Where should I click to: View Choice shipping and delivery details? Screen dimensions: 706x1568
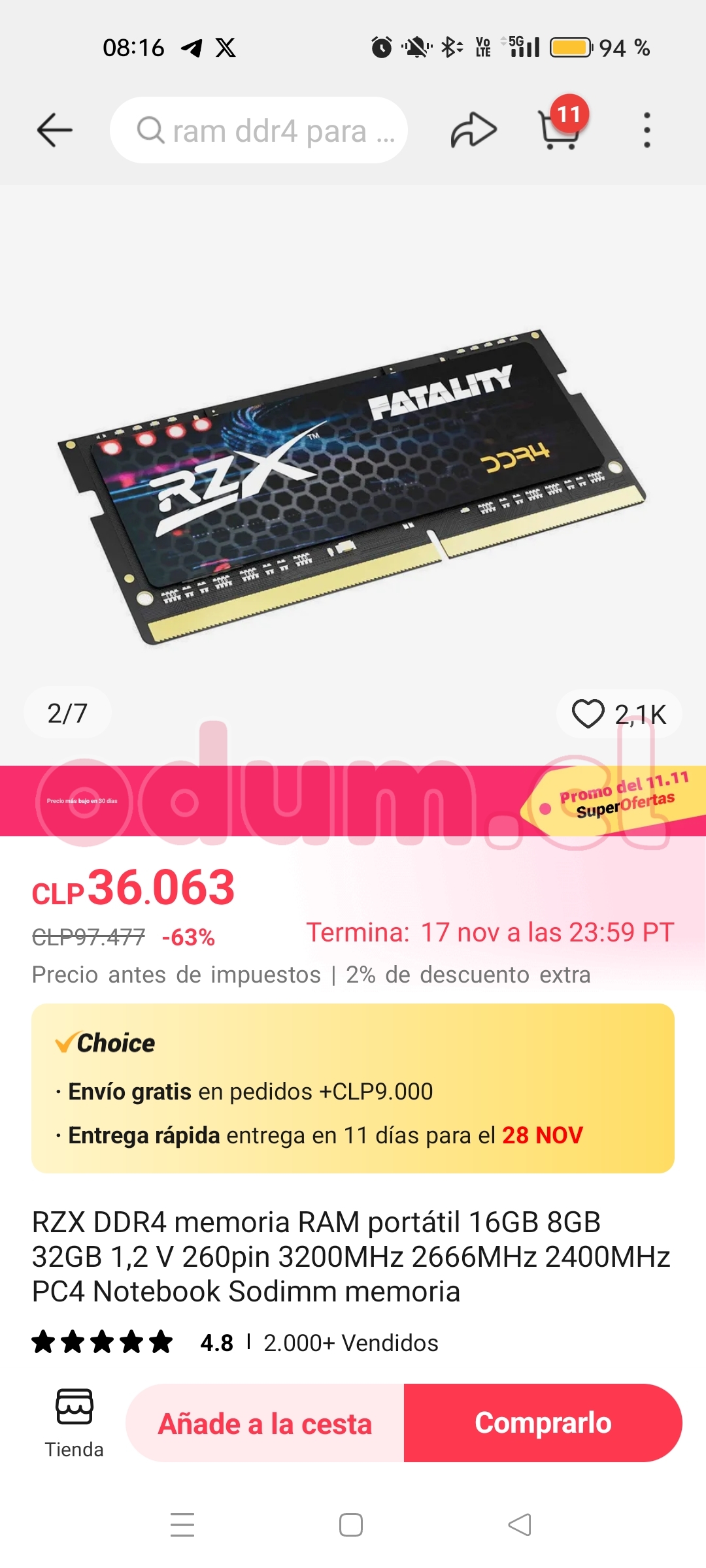[353, 1088]
